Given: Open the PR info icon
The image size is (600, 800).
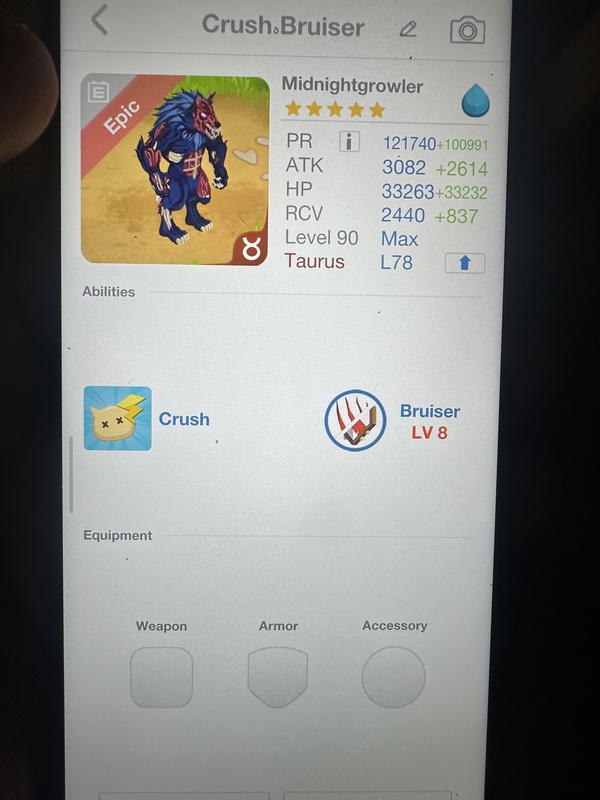Looking at the screenshot, I should click(x=349, y=142).
